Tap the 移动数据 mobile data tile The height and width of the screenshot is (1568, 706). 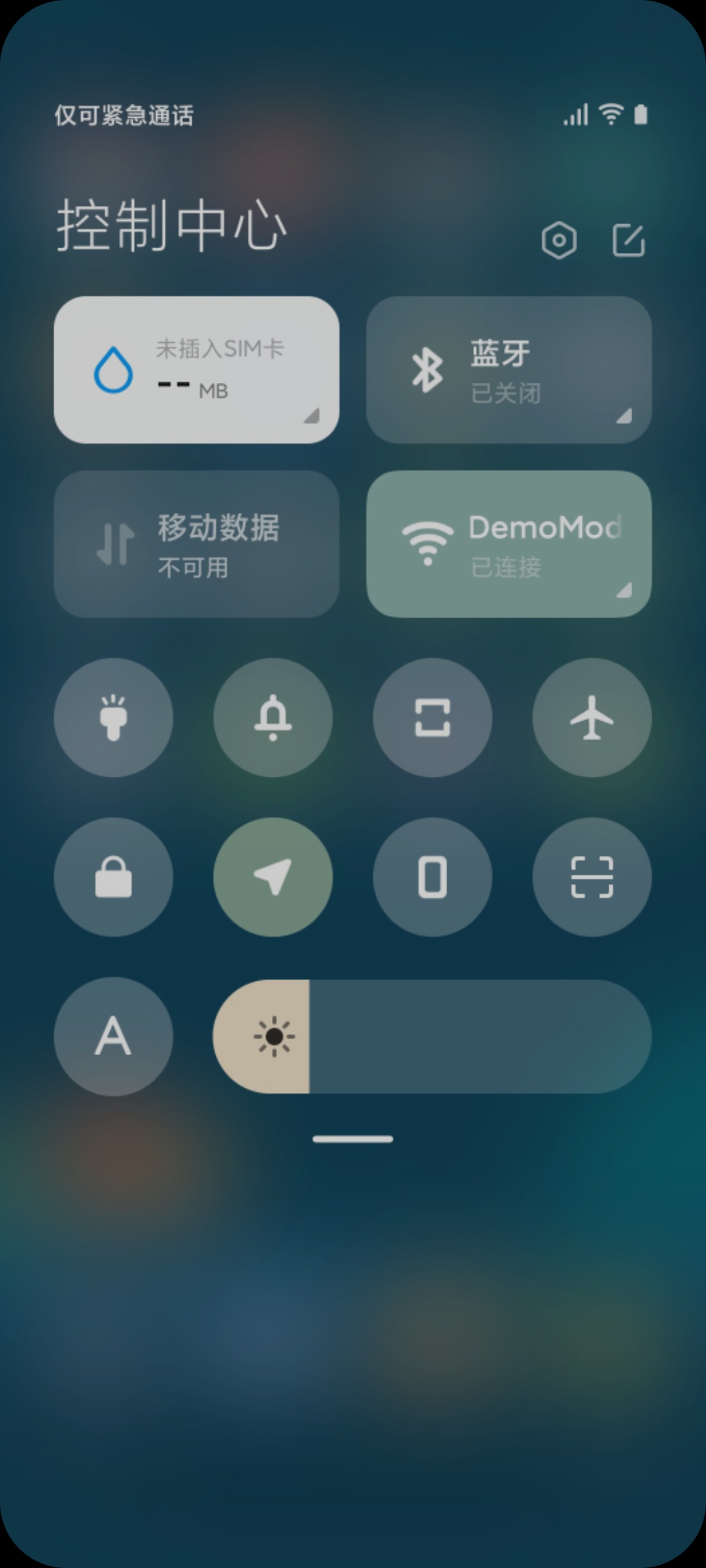pos(197,544)
